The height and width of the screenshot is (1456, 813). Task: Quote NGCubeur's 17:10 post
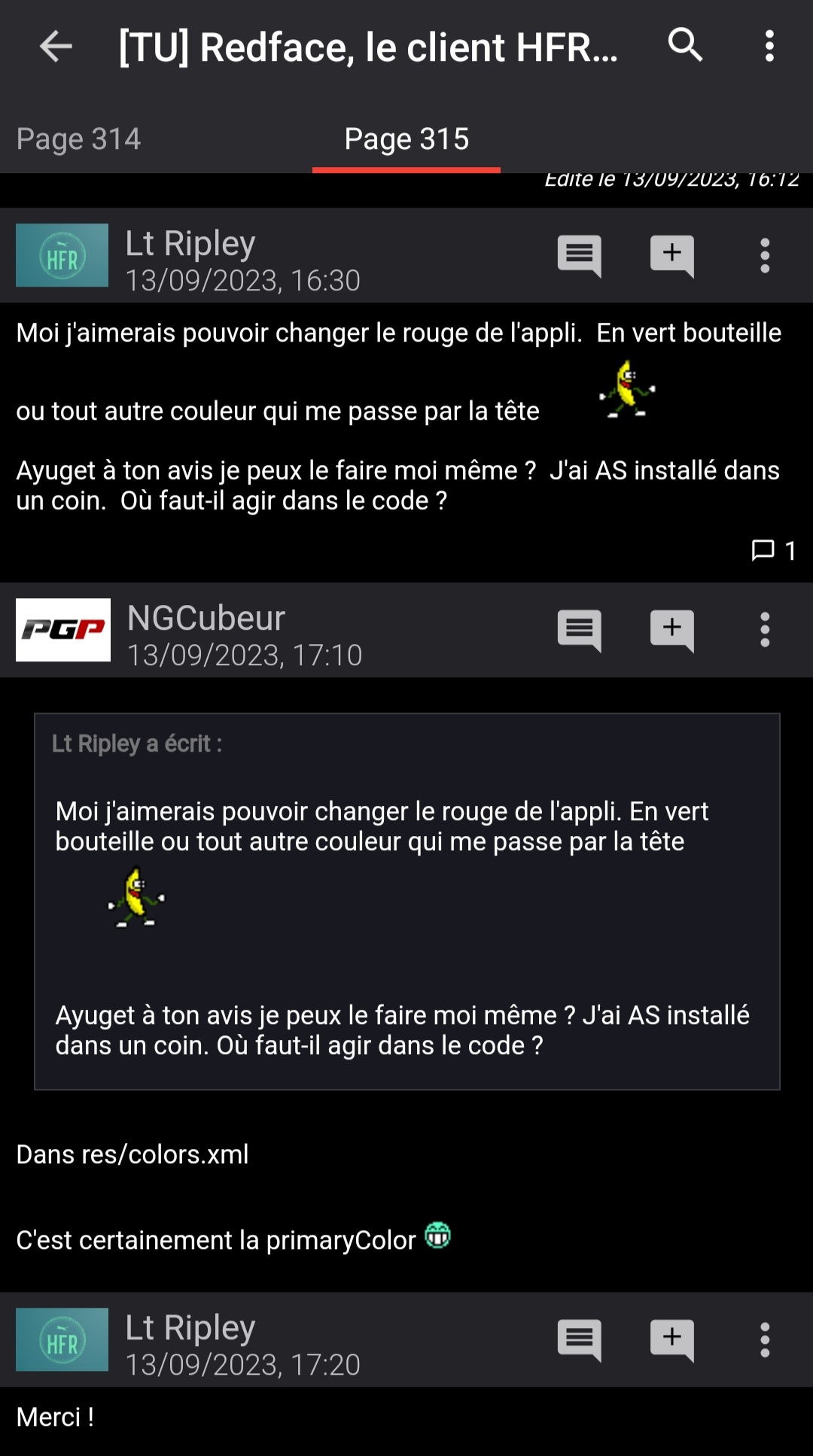click(x=579, y=630)
